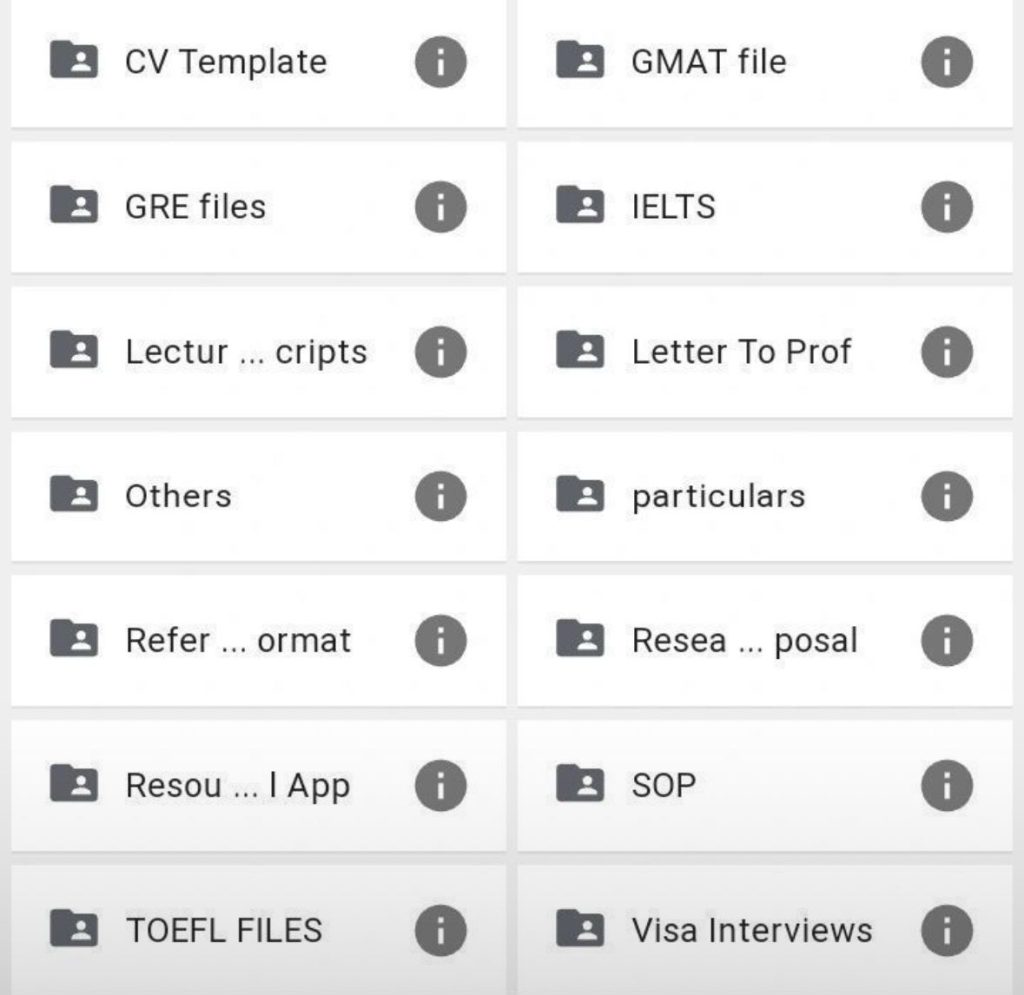Open the Letter To Prof folder
This screenshot has height=995, width=1024.
tap(740, 352)
